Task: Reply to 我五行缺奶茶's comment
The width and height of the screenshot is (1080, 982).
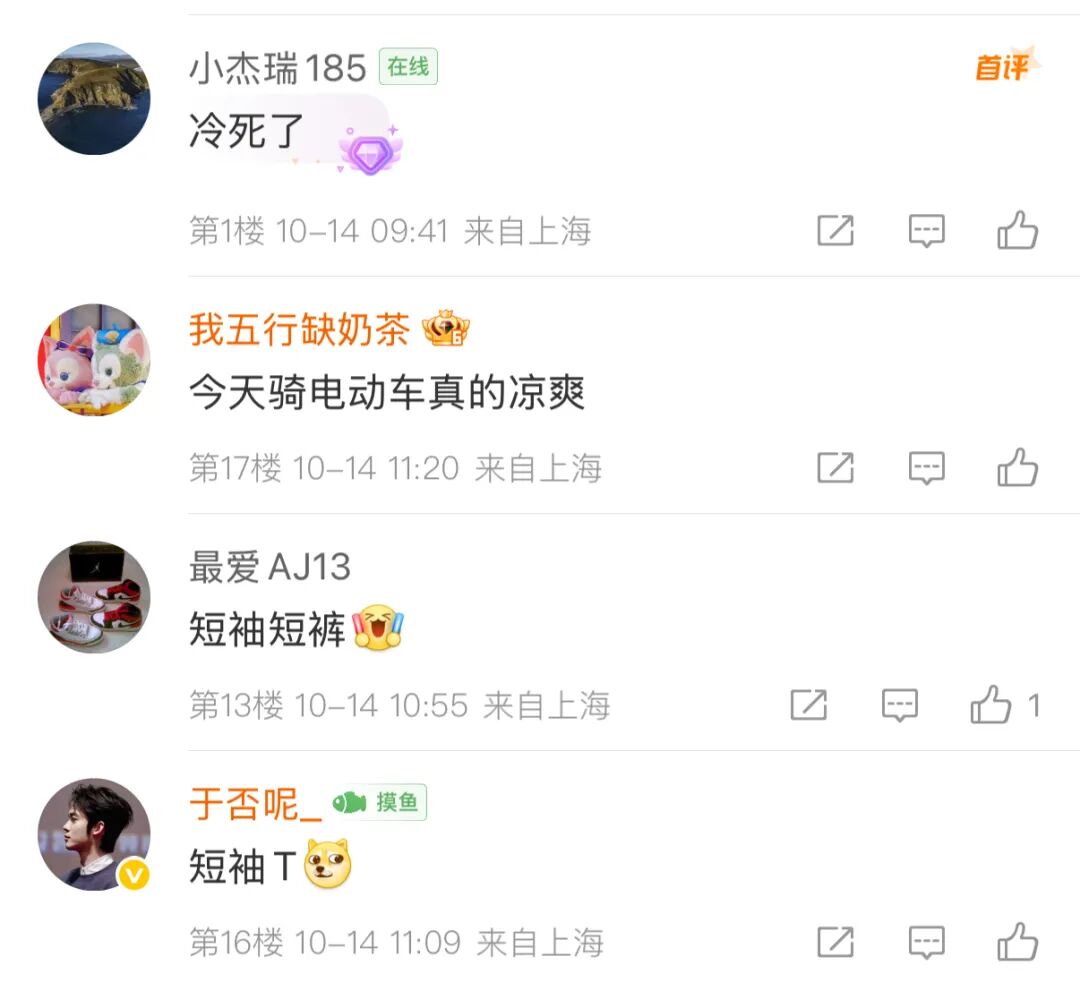Action: click(927, 467)
